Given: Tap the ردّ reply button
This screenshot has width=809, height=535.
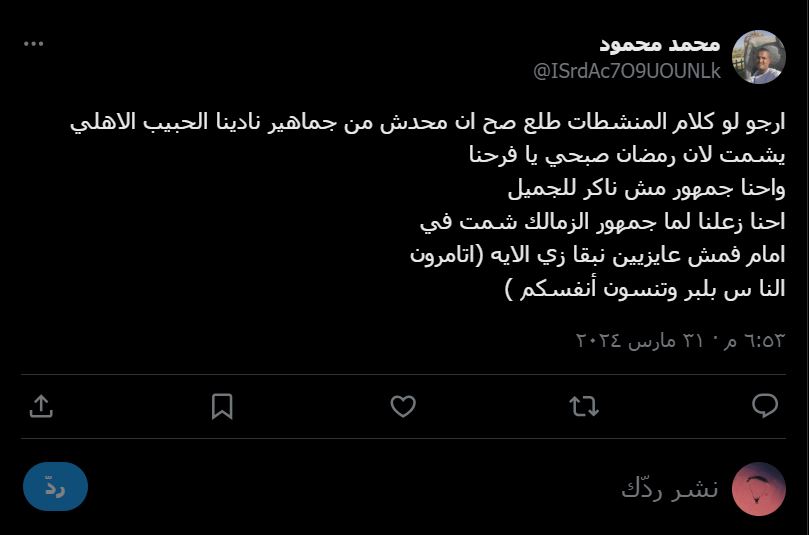Looking at the screenshot, I should [x=56, y=487].
